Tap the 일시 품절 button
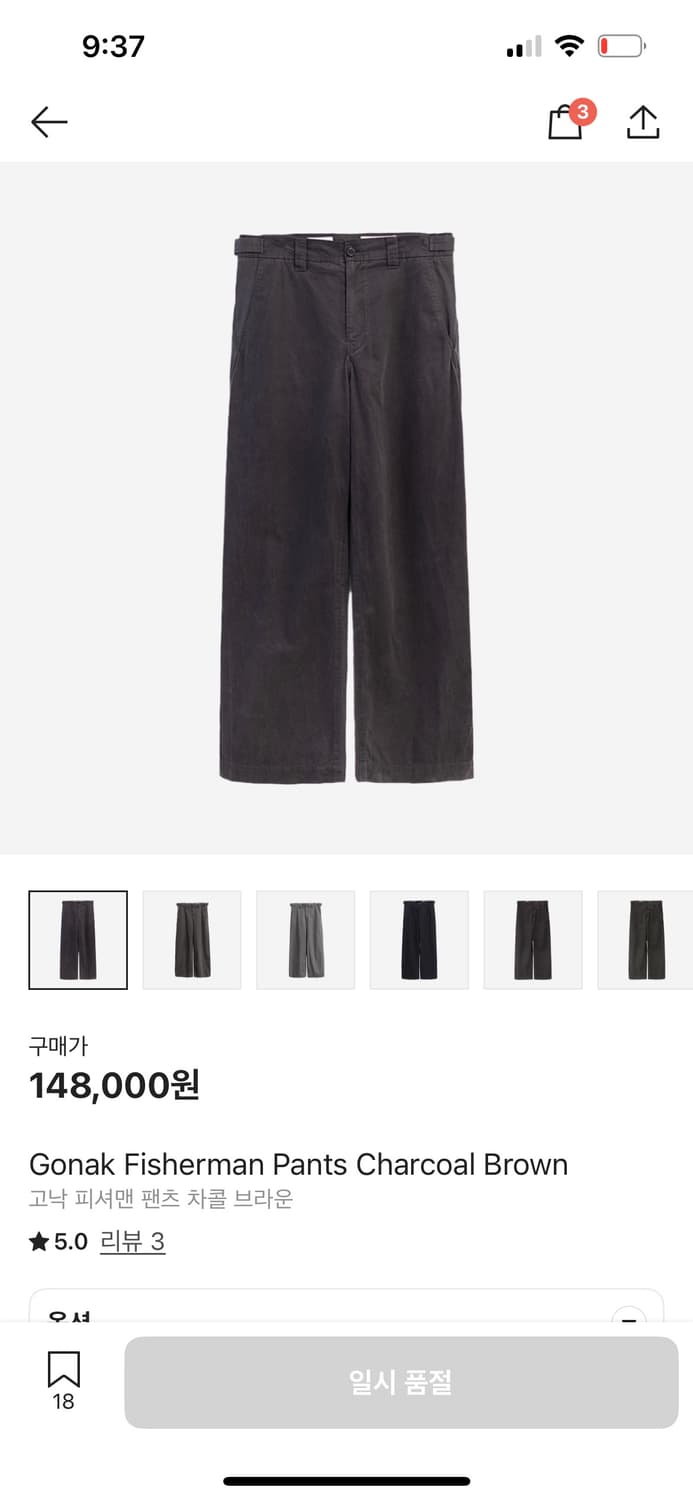 coord(401,1382)
